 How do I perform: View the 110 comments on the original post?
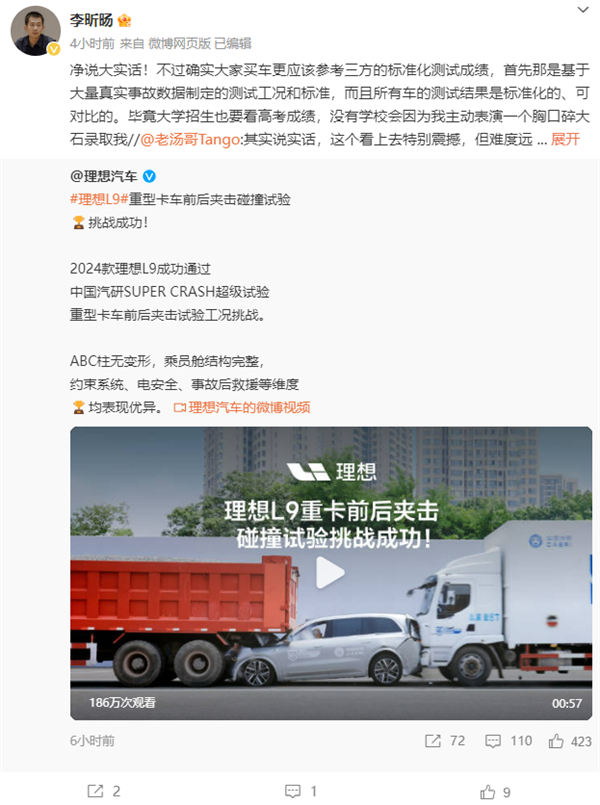[x=508, y=741]
